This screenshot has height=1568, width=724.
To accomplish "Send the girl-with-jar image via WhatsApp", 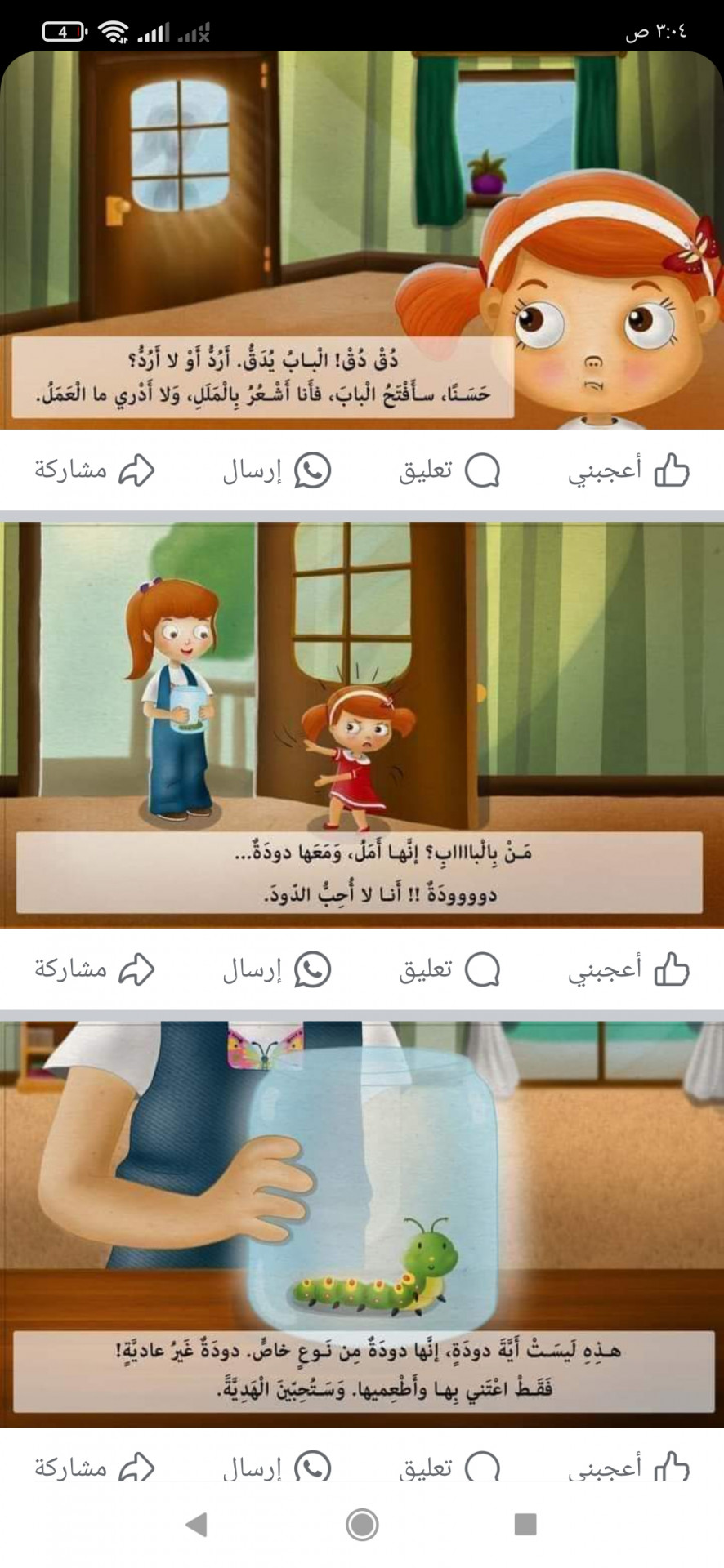I will coord(276,969).
